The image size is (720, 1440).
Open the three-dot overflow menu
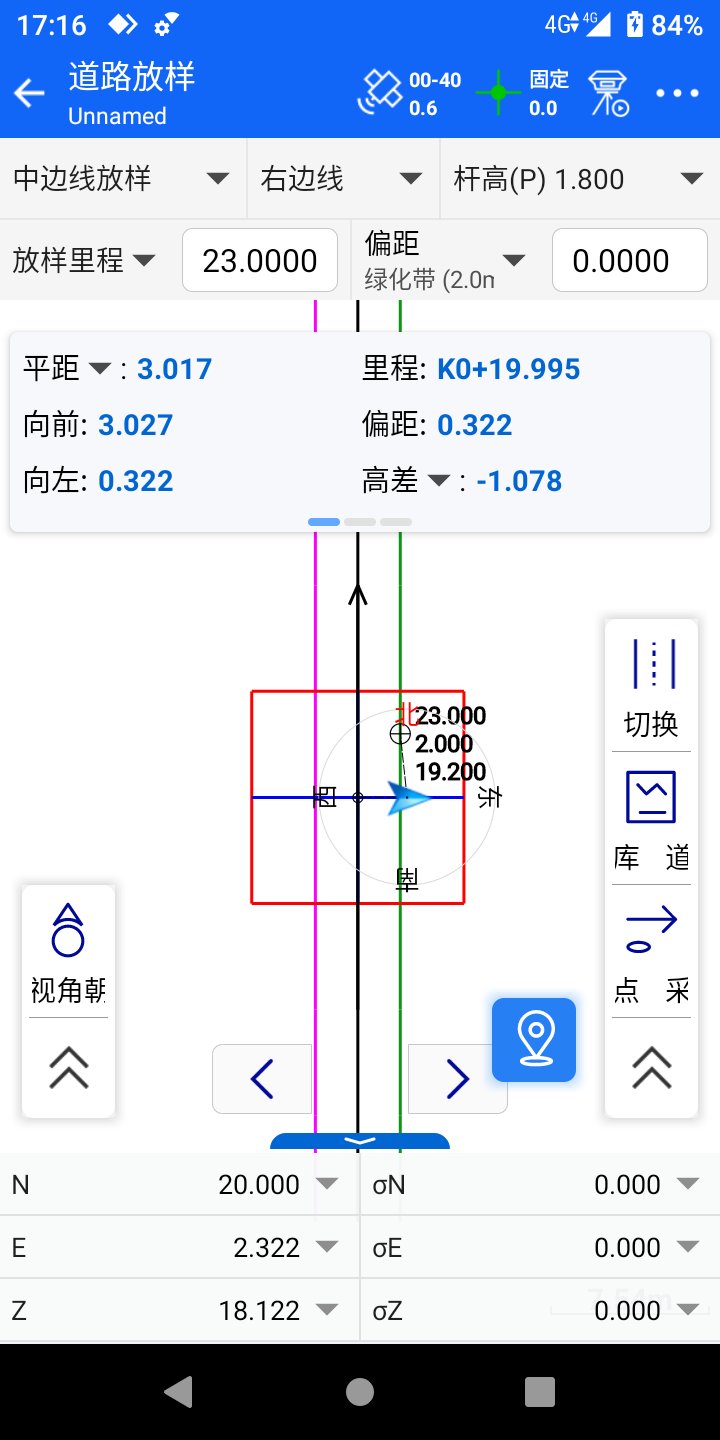[x=677, y=94]
